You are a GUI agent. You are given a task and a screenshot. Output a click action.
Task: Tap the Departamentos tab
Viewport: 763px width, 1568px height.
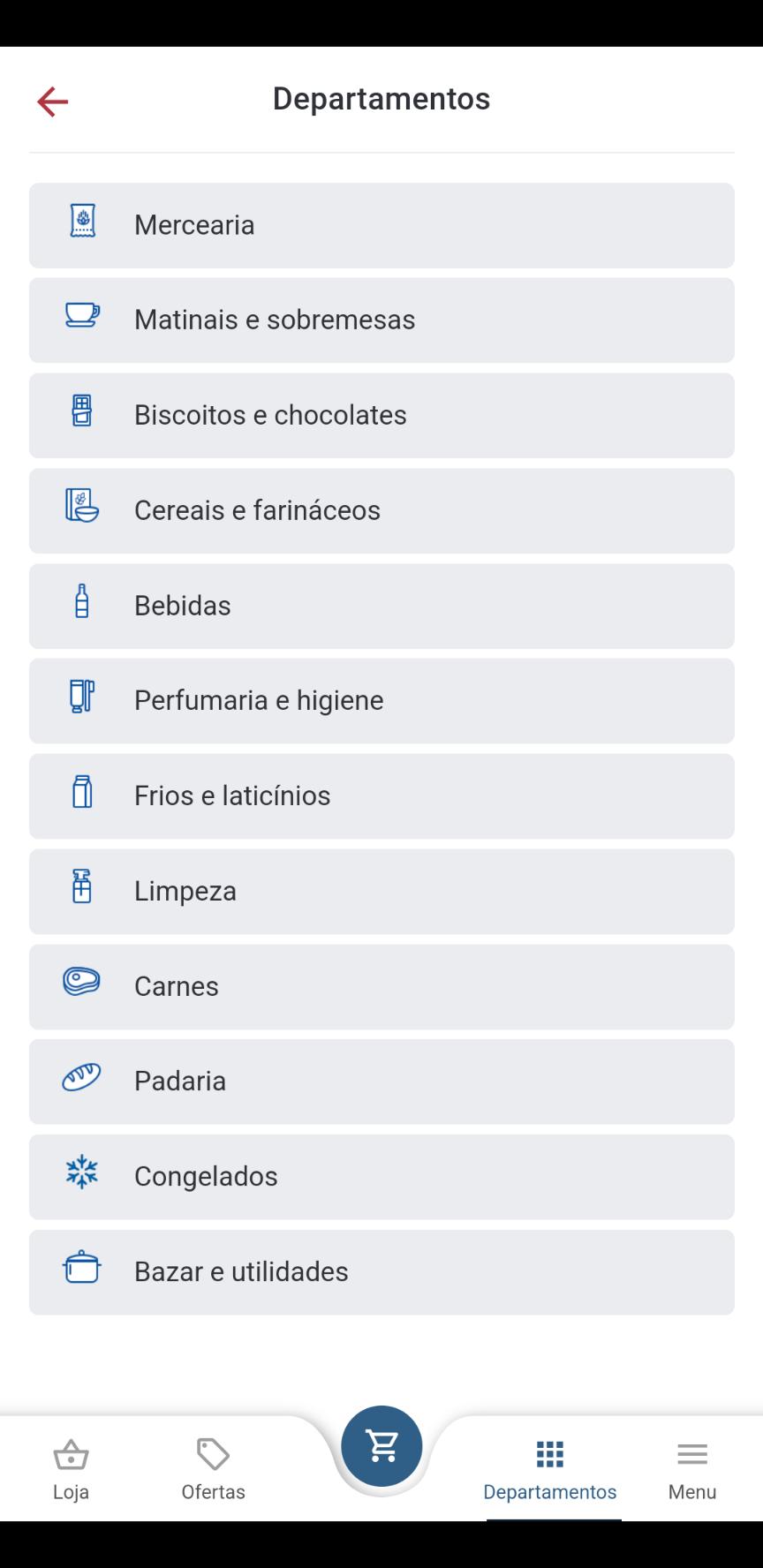[549, 1470]
